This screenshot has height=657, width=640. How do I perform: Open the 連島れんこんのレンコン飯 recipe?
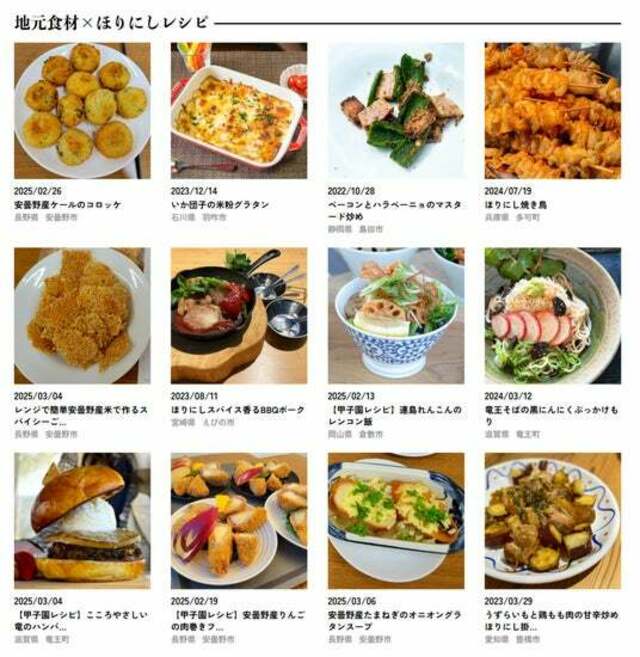click(x=396, y=316)
